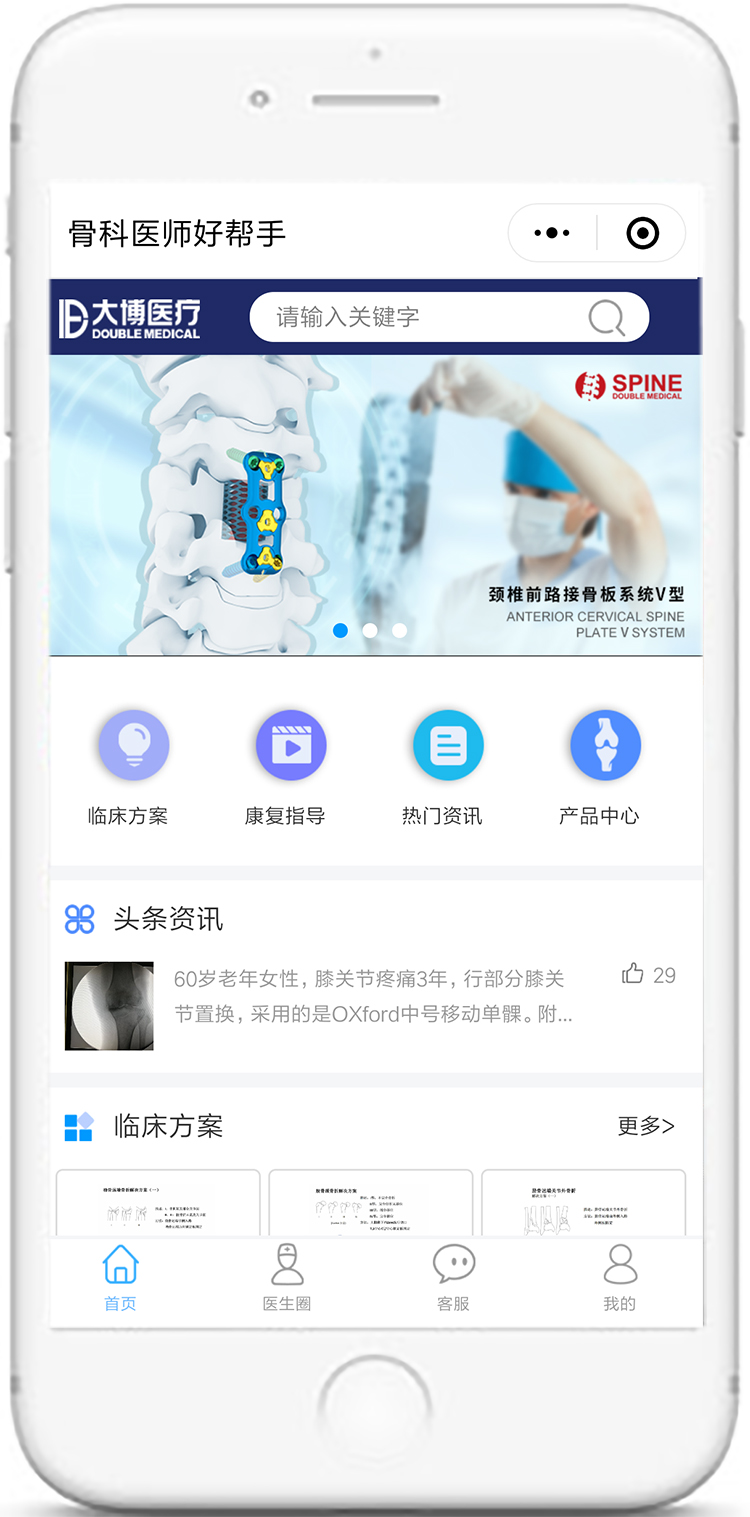Tap the SPINE badge on the banner

628,387
